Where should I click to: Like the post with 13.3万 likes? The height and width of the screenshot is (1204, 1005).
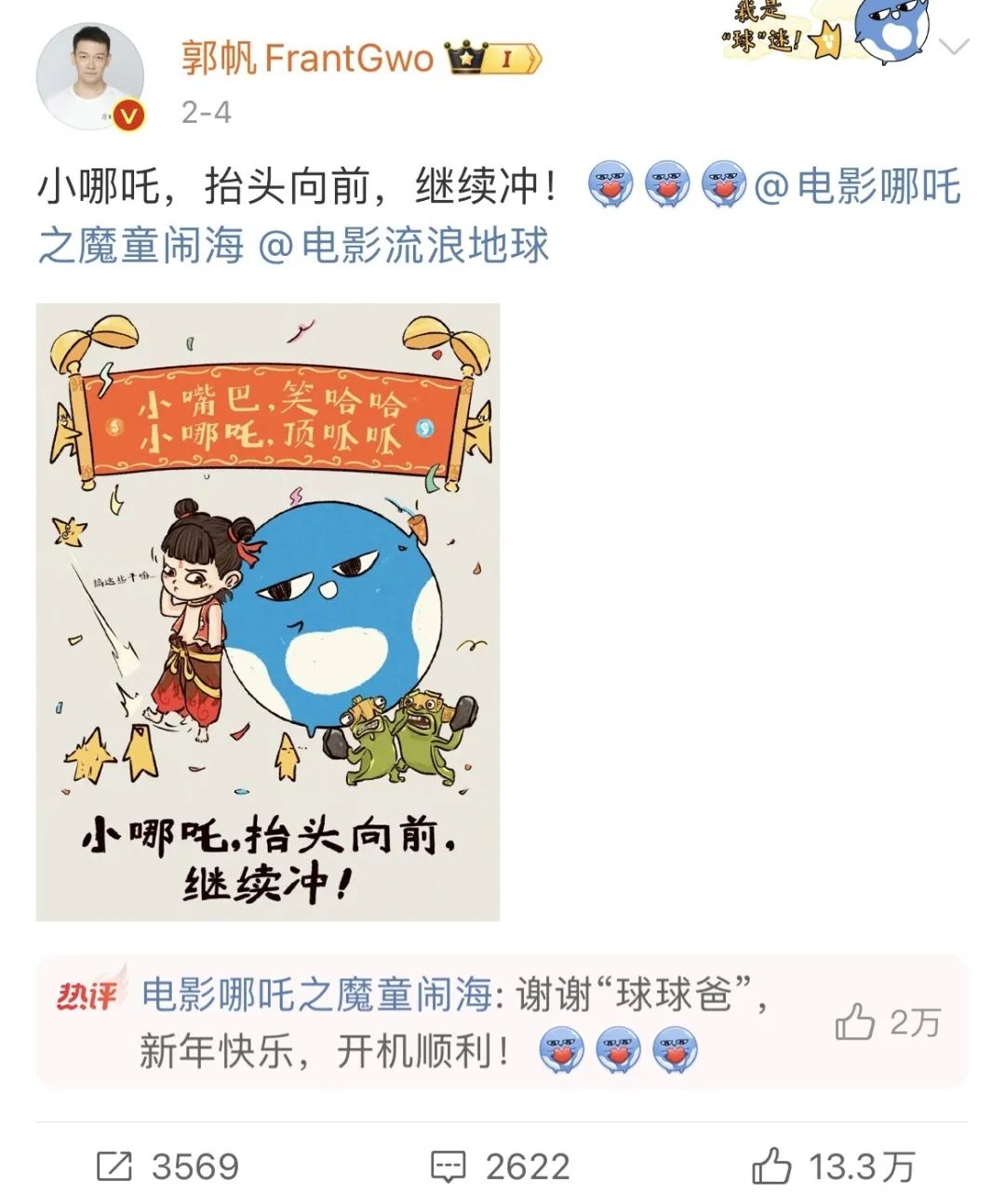[x=833, y=1167]
